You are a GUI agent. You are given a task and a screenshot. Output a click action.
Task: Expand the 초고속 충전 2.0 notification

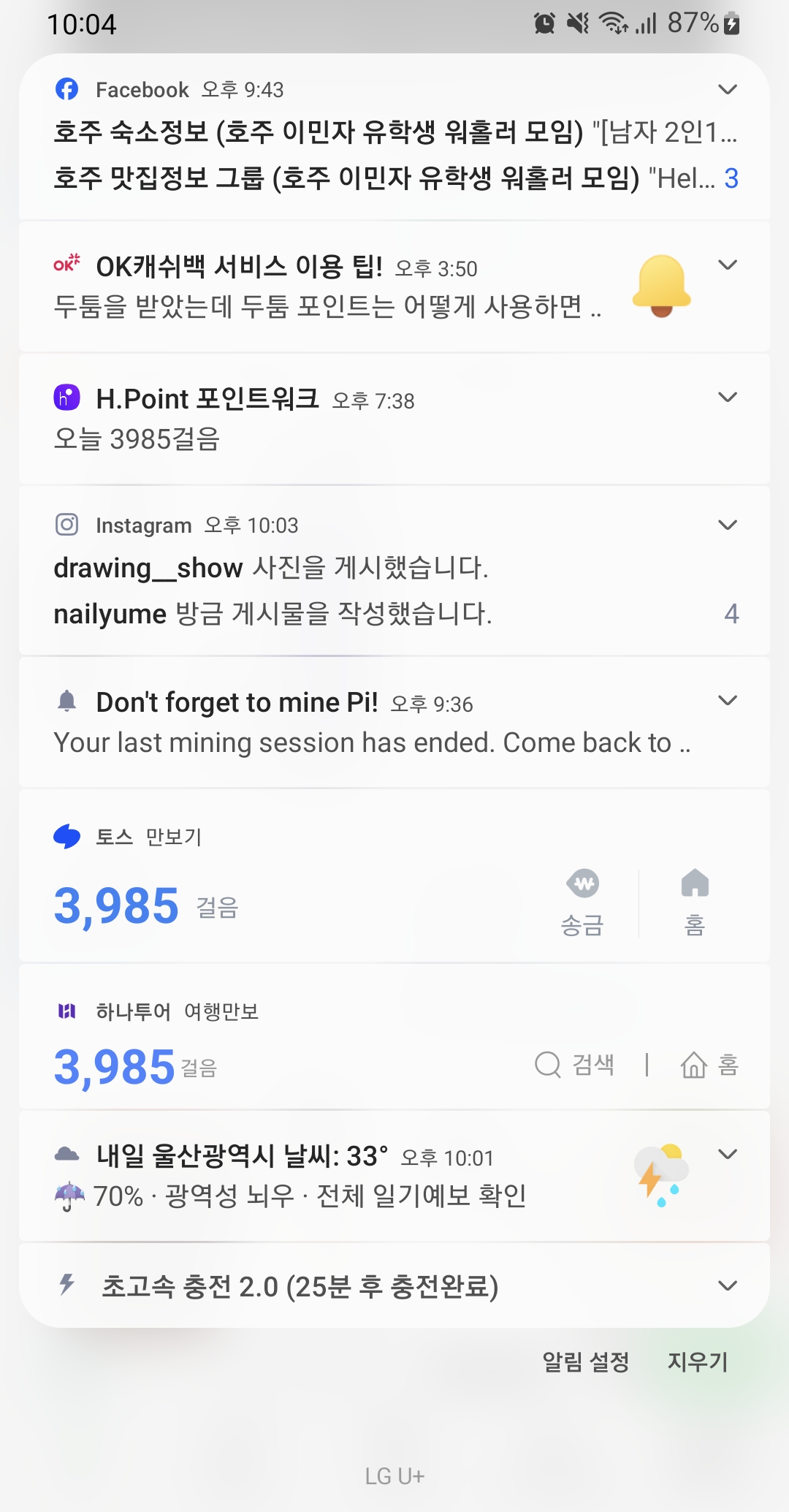pos(727,1286)
